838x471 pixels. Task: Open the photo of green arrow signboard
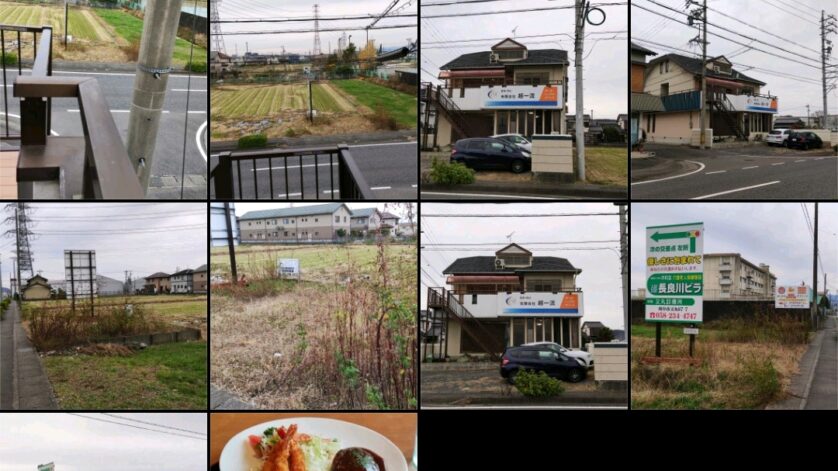point(734,306)
